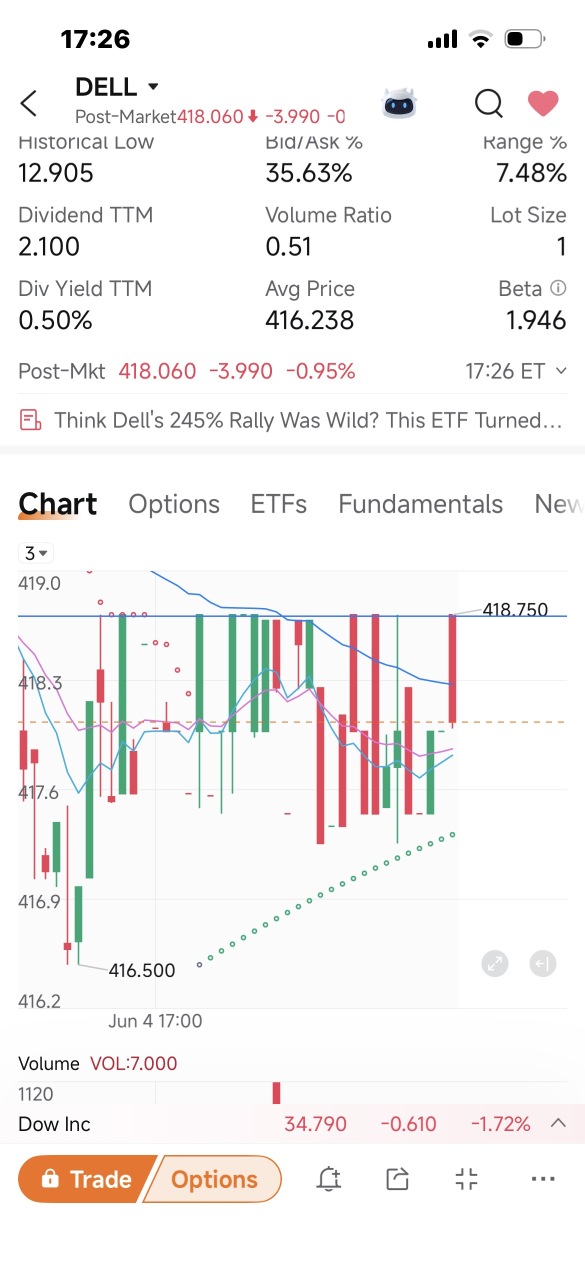Switch to the ETFs tab
Viewport: 585px width, 1266px height.
click(279, 504)
